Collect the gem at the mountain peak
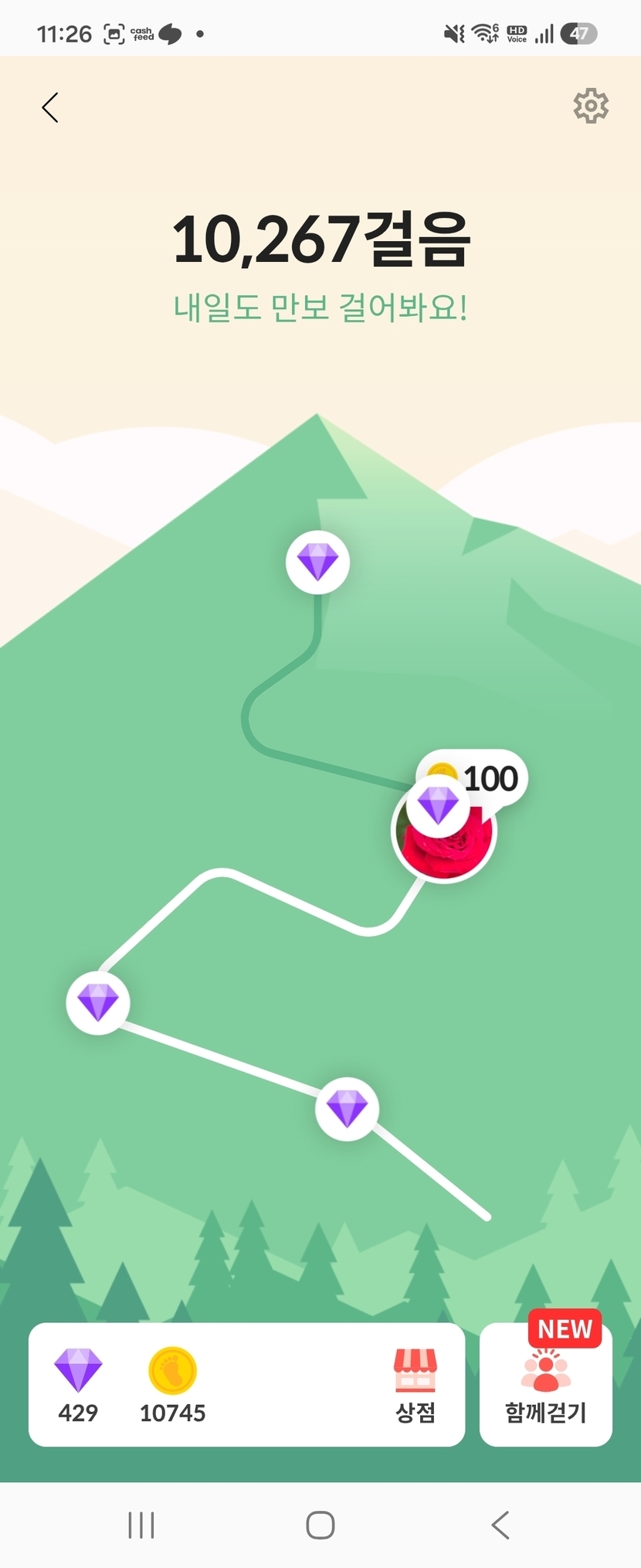Screen dimensions: 641x1568 point(317,563)
